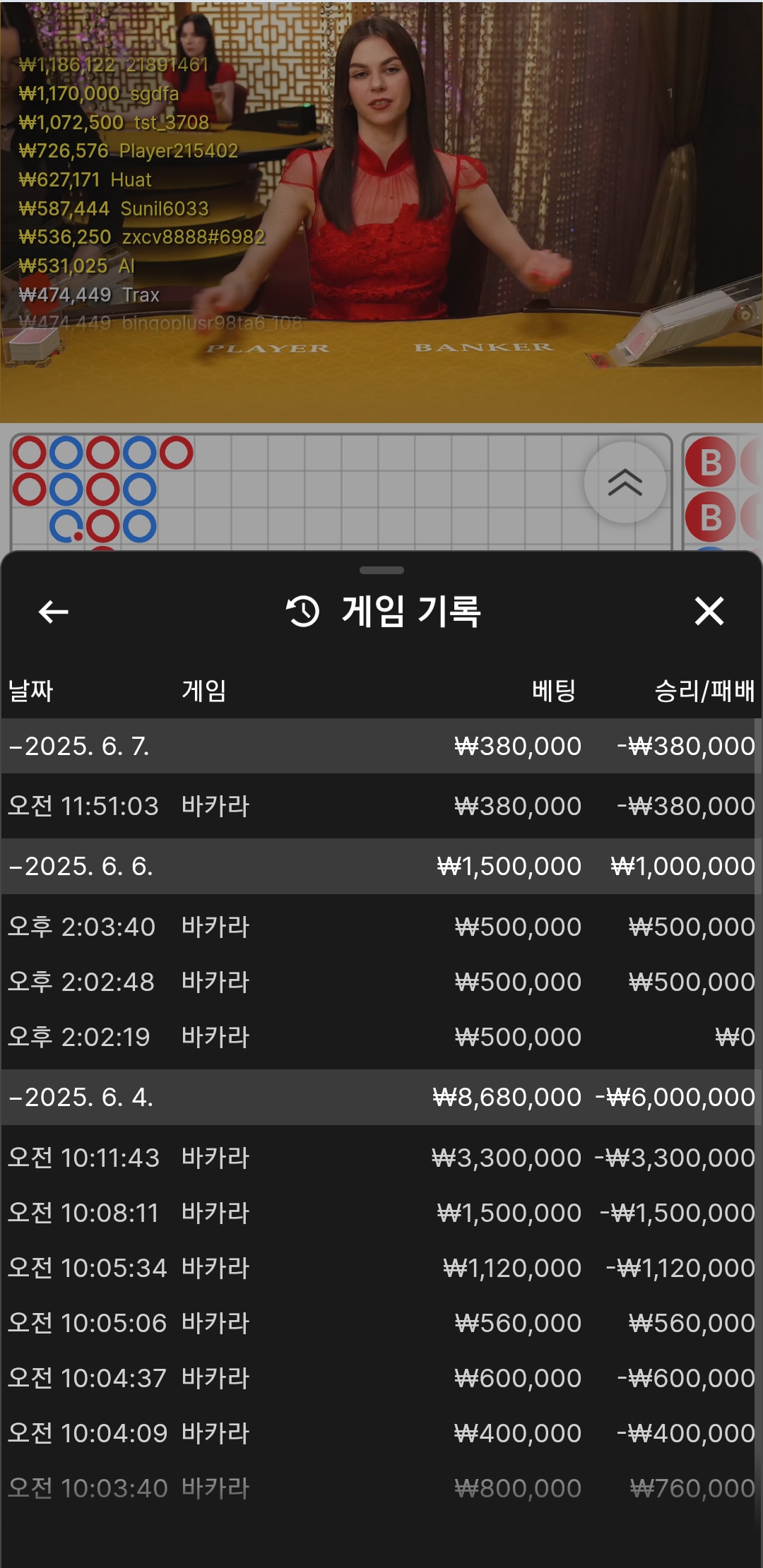
Task: Open the 오전 10:04:37 baccarat round
Action: pyautogui.click(x=380, y=1379)
